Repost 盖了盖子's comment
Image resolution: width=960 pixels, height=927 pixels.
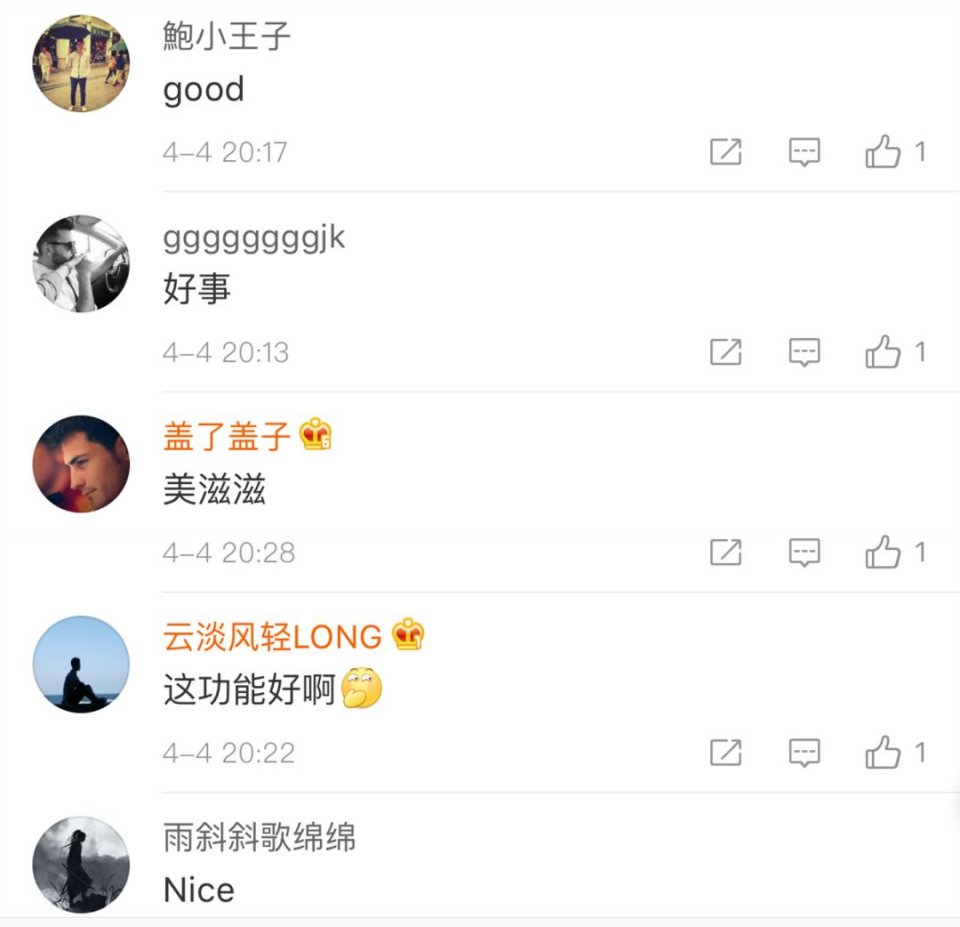point(725,552)
